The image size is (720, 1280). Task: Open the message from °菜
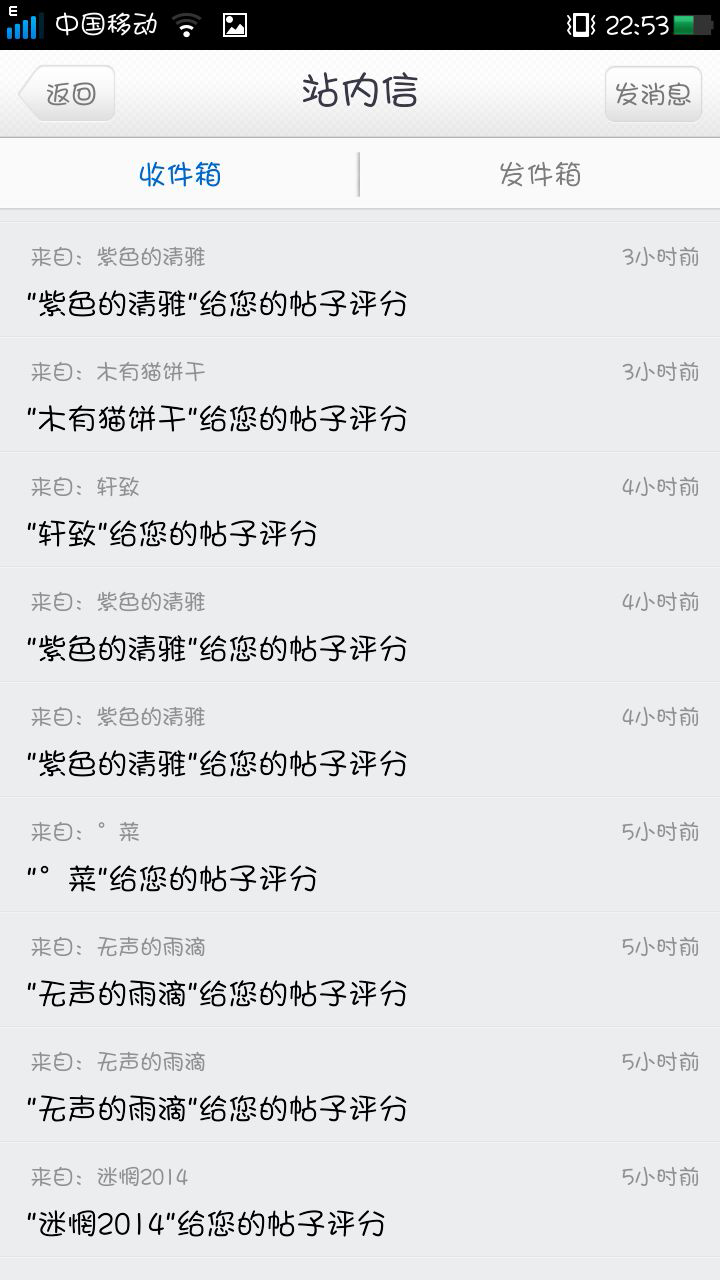coord(360,854)
